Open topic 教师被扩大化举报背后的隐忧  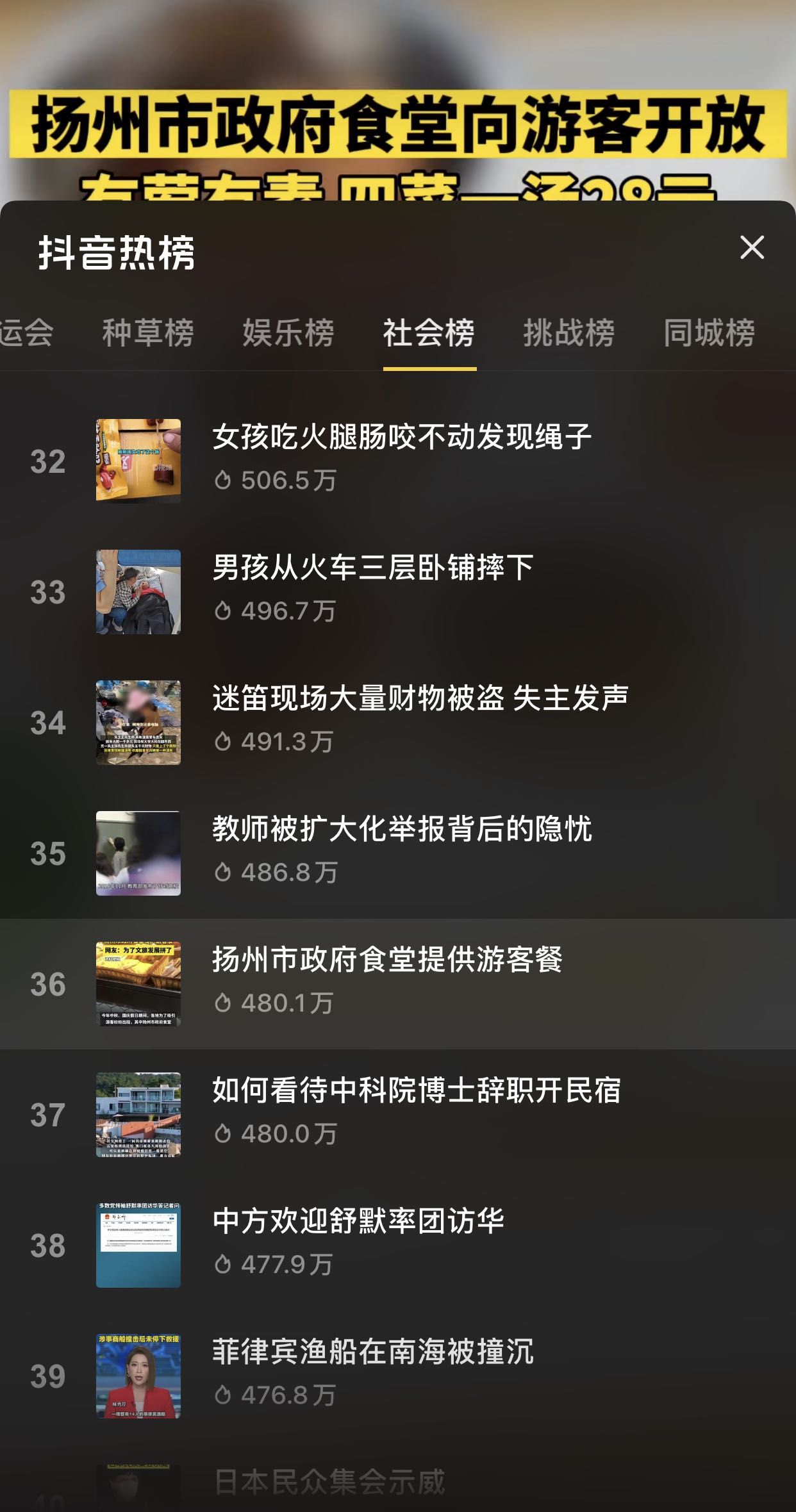click(x=402, y=830)
